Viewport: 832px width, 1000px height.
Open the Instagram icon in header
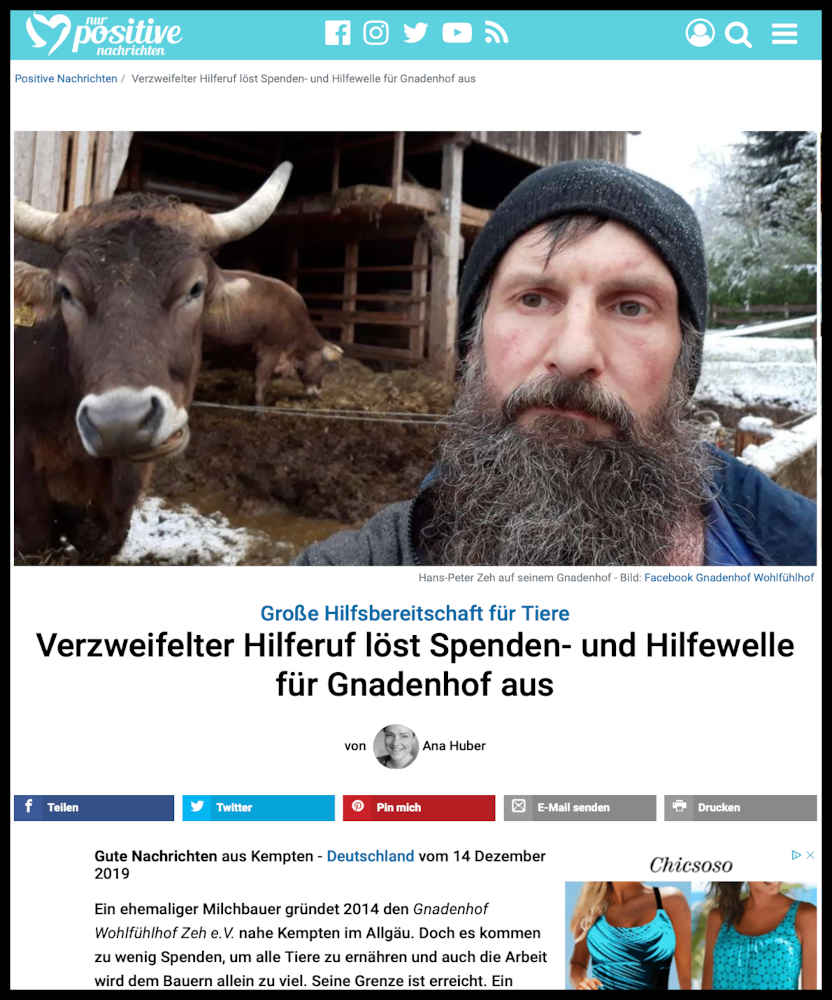(376, 33)
